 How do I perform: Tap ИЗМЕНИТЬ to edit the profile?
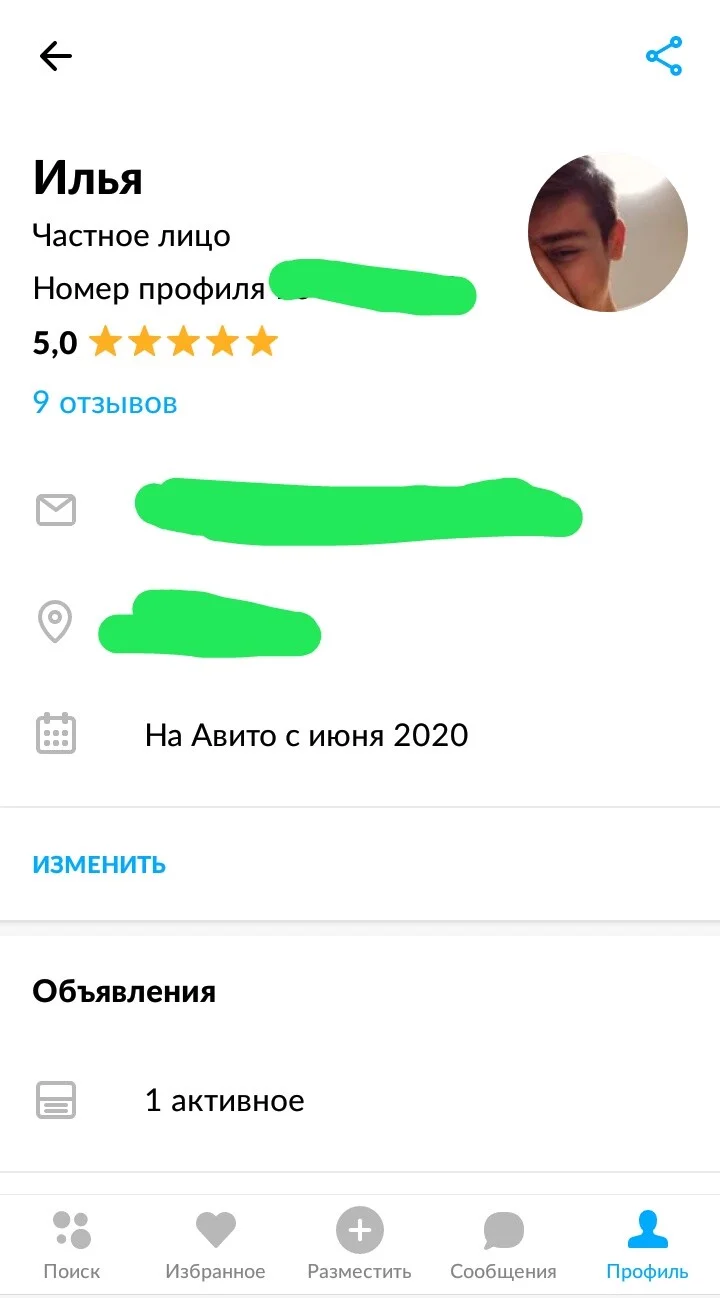(x=99, y=864)
